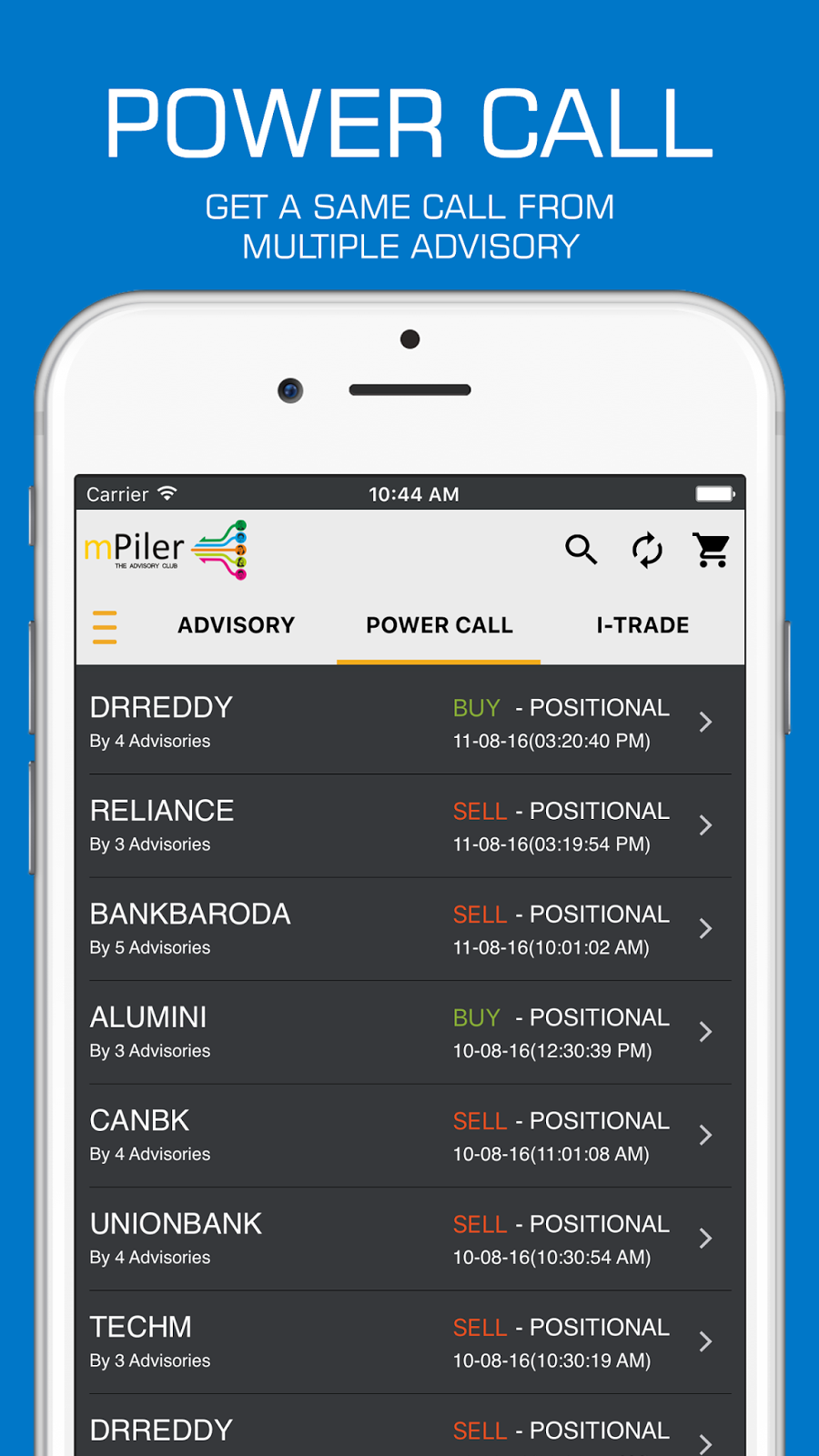Expand the TECHM call details
This screenshot has width=819, height=1456.
705,1341
